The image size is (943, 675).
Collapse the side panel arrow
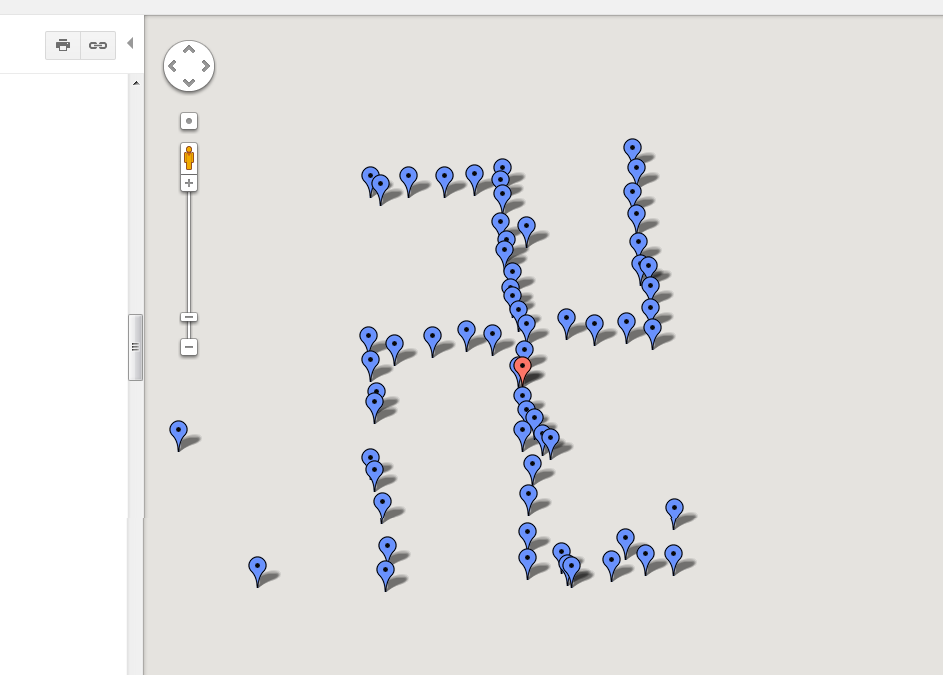(x=130, y=43)
